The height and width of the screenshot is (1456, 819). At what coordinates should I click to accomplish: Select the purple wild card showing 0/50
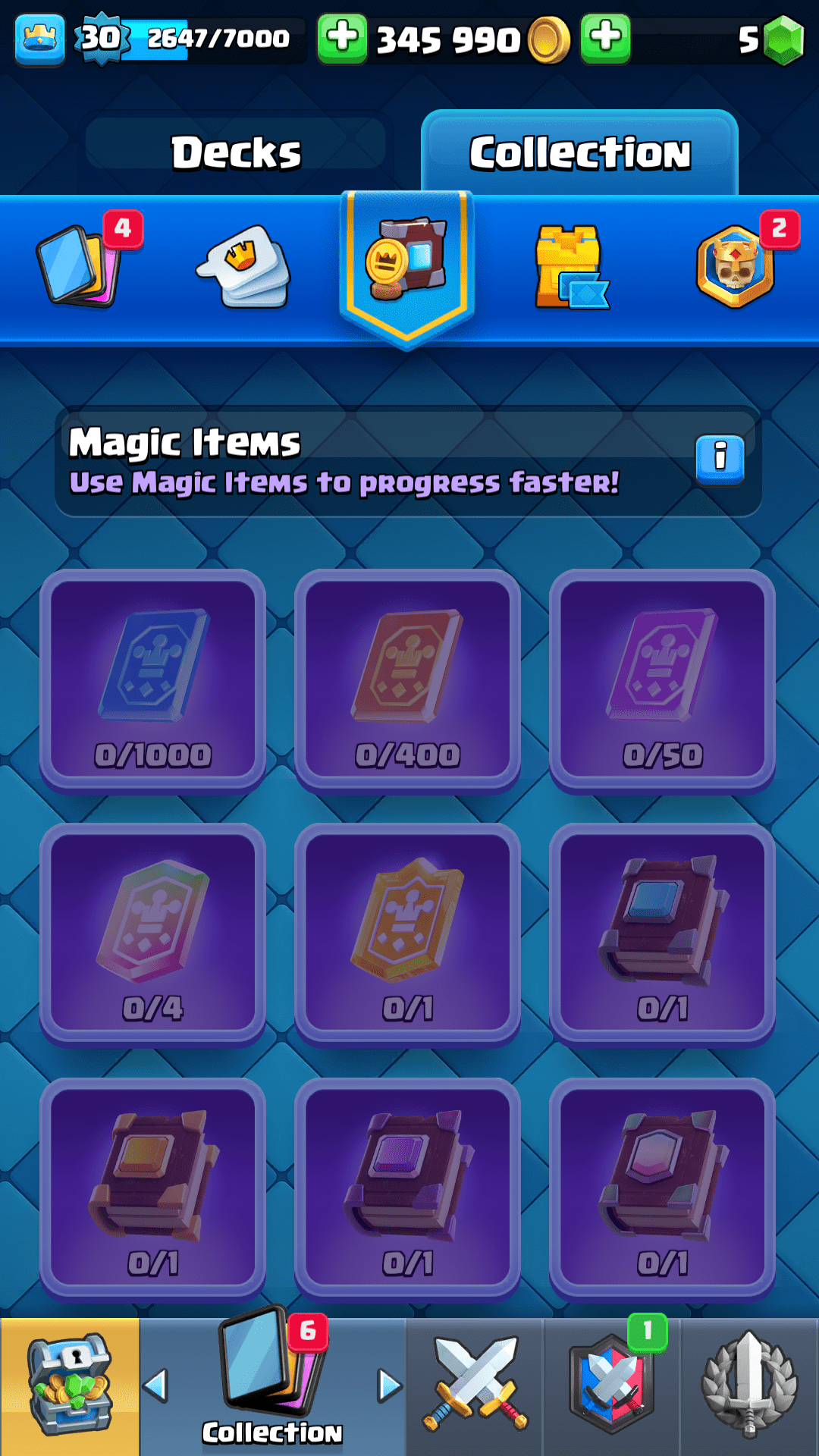pyautogui.click(x=663, y=679)
